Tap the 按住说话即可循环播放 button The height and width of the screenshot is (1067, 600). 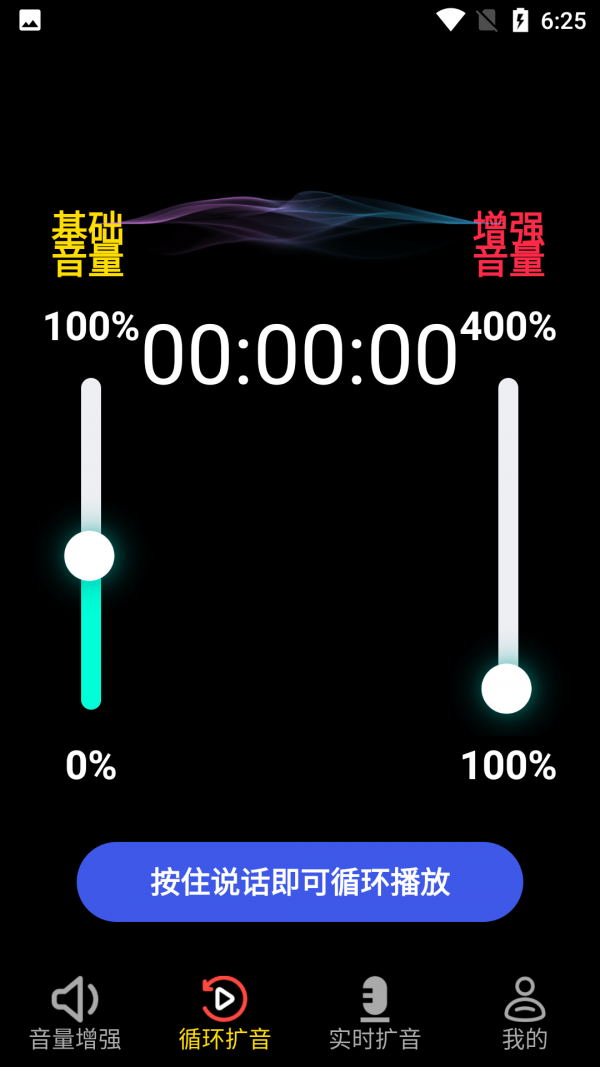click(300, 882)
